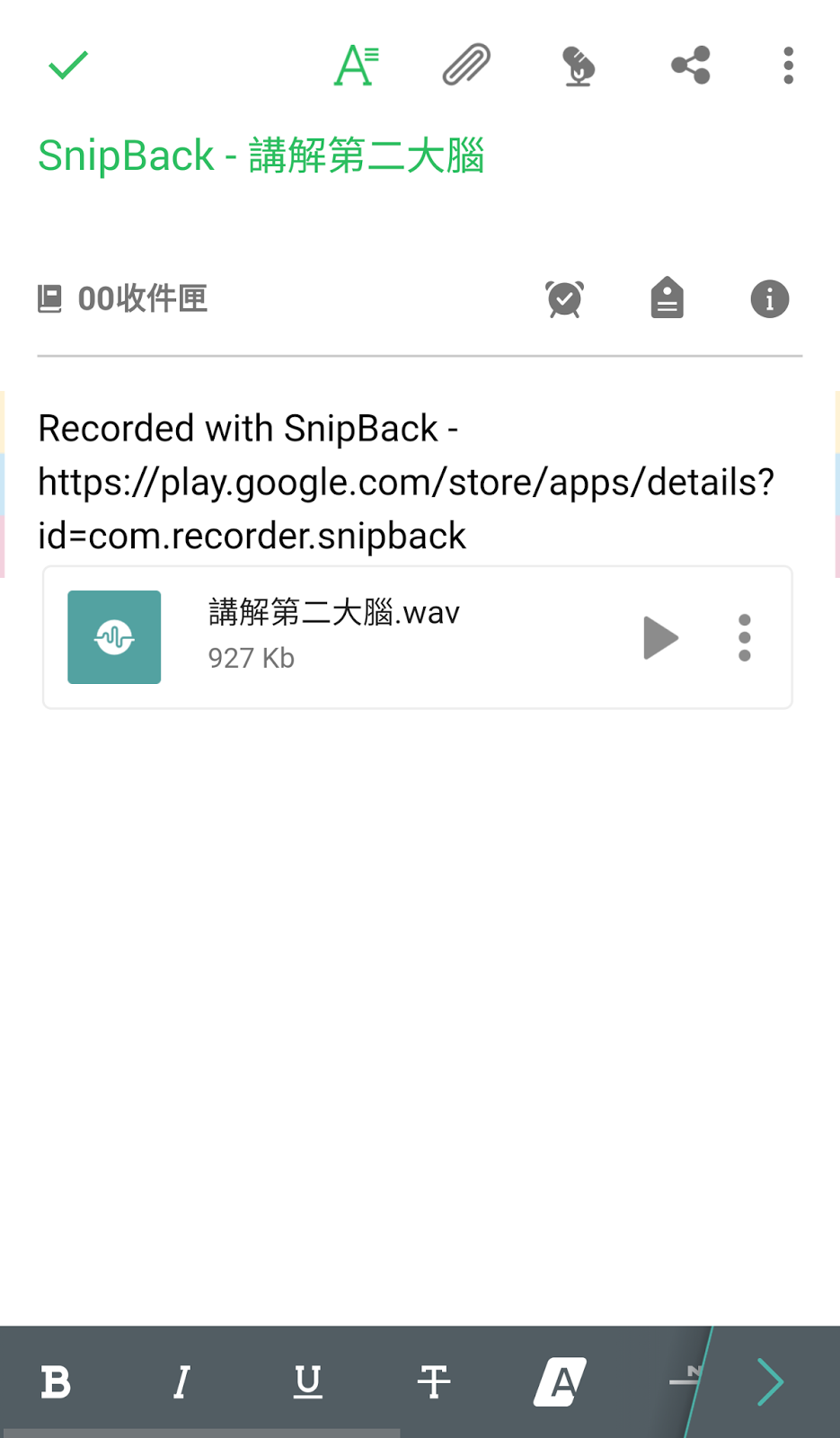View the note info details
The height and width of the screenshot is (1438, 840).
(x=769, y=298)
